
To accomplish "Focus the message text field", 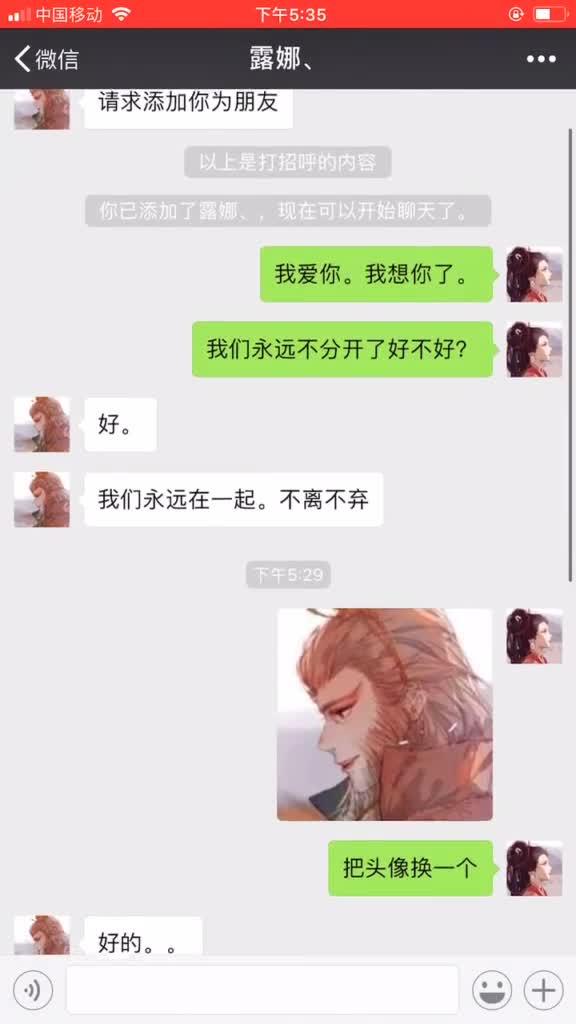I will coord(263,990).
